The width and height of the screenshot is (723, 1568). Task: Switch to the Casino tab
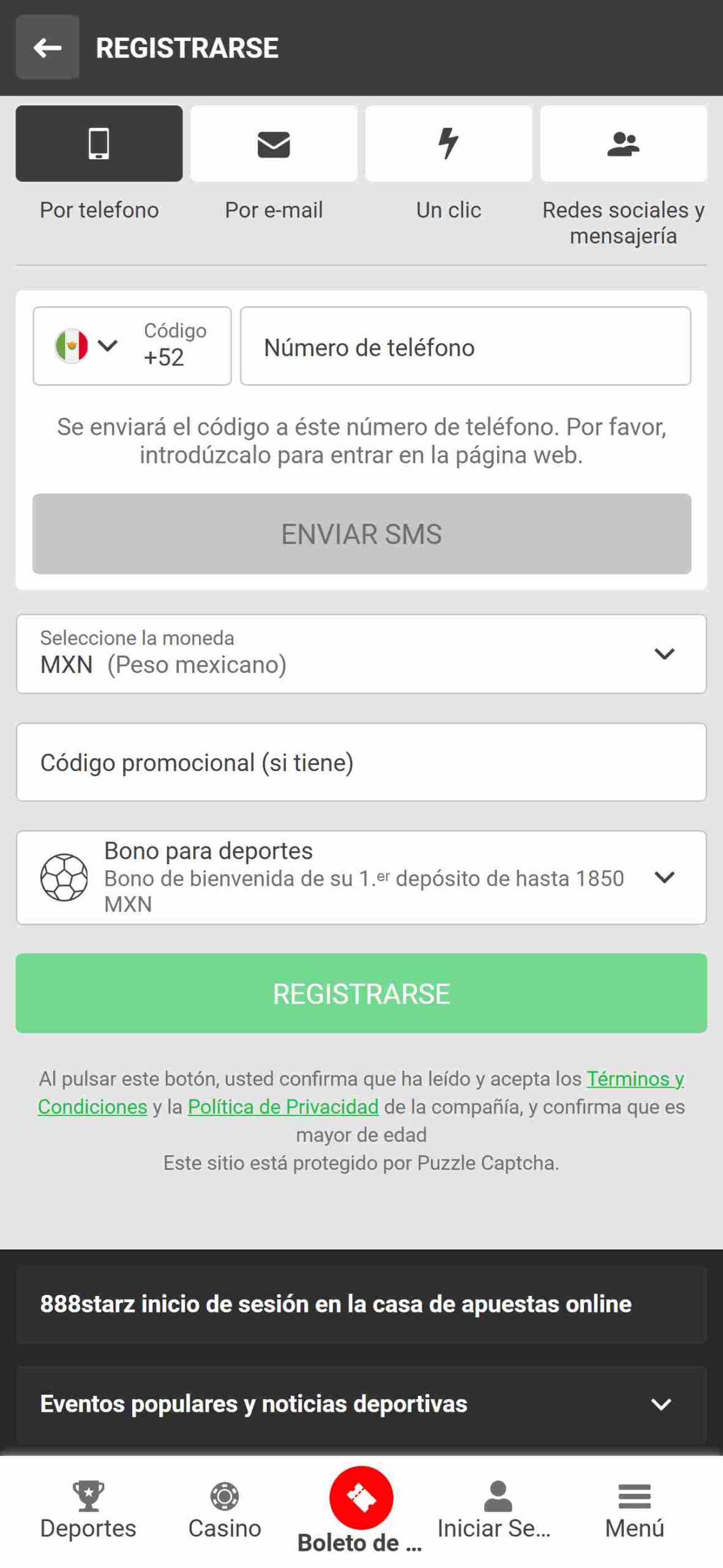[225, 1510]
